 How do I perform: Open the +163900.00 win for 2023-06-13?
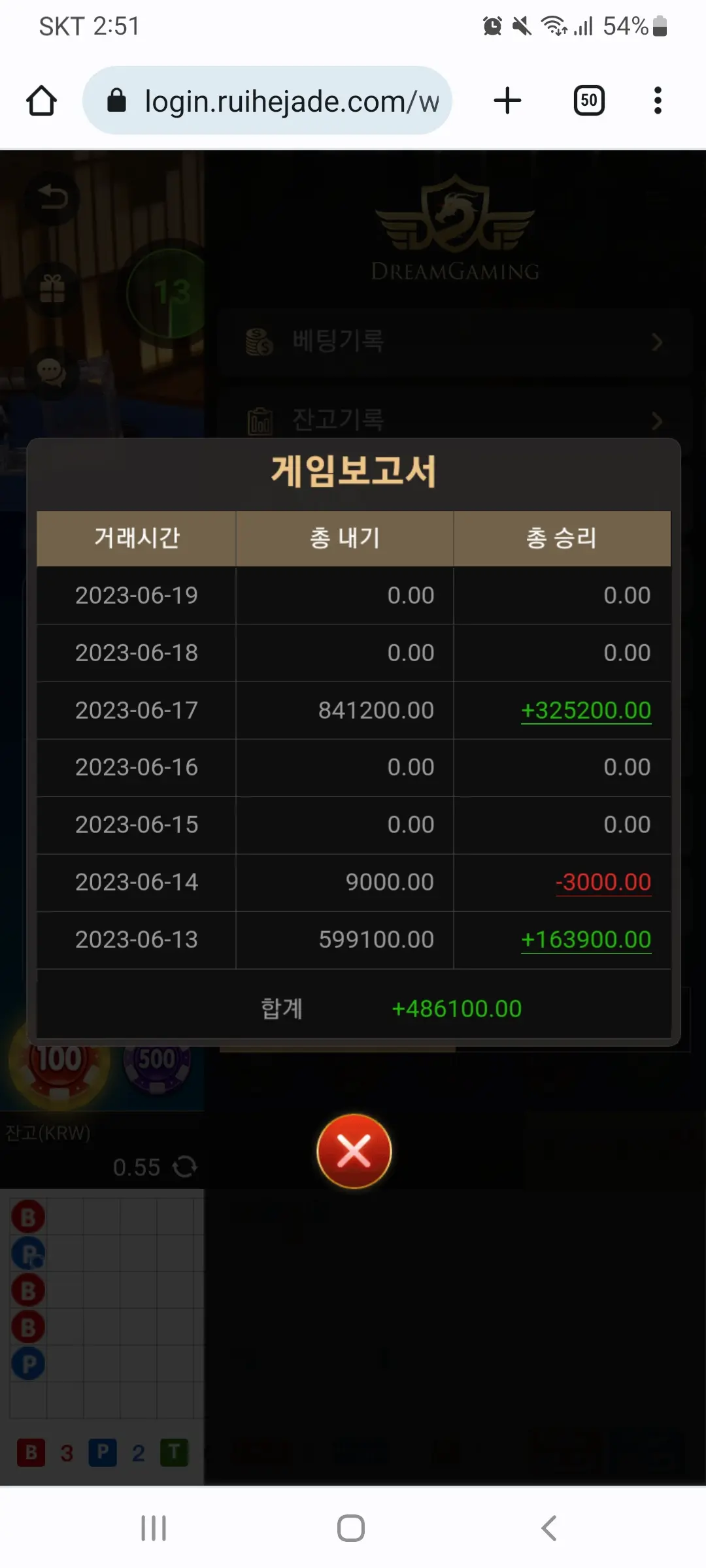[x=586, y=939]
